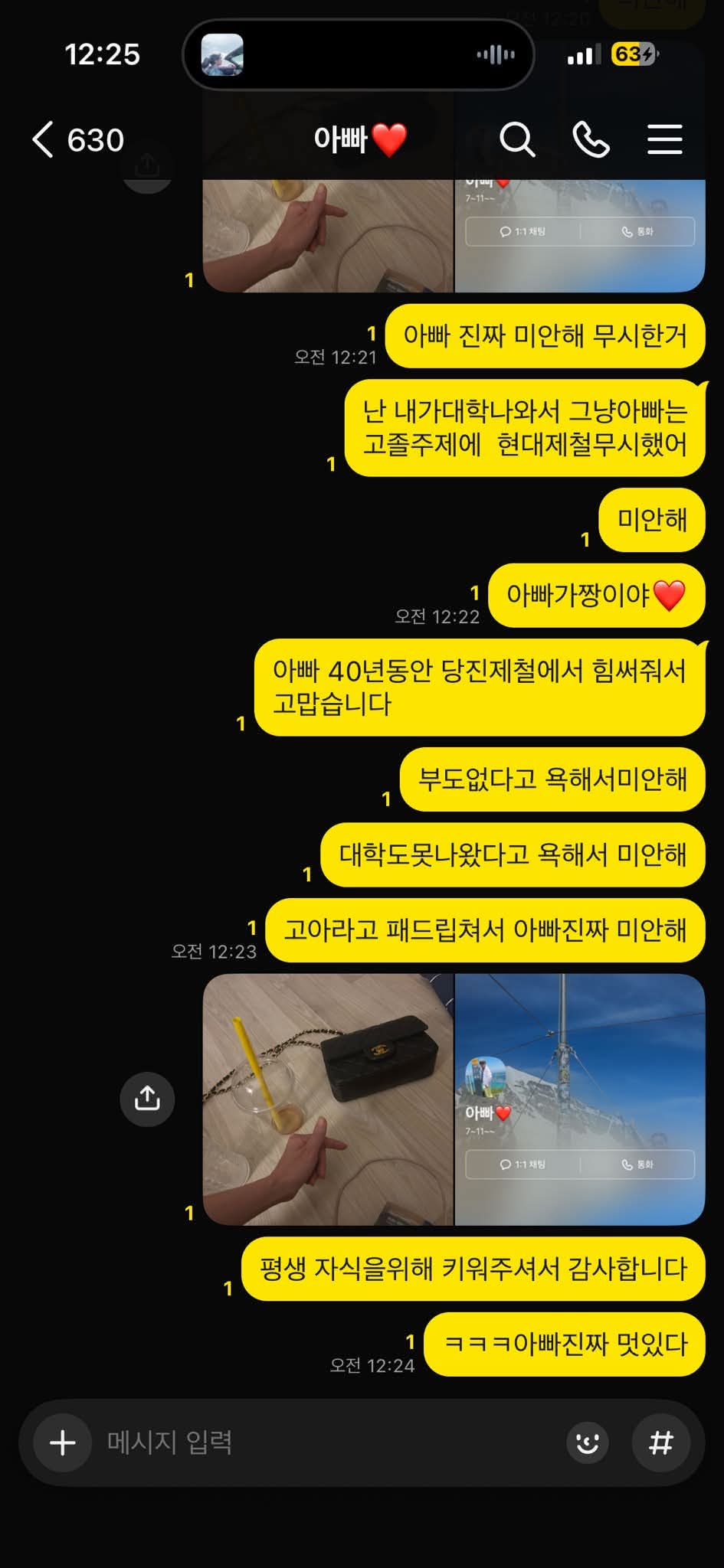Open the chat room menu
The width and height of the screenshot is (724, 1568).
[x=664, y=139]
